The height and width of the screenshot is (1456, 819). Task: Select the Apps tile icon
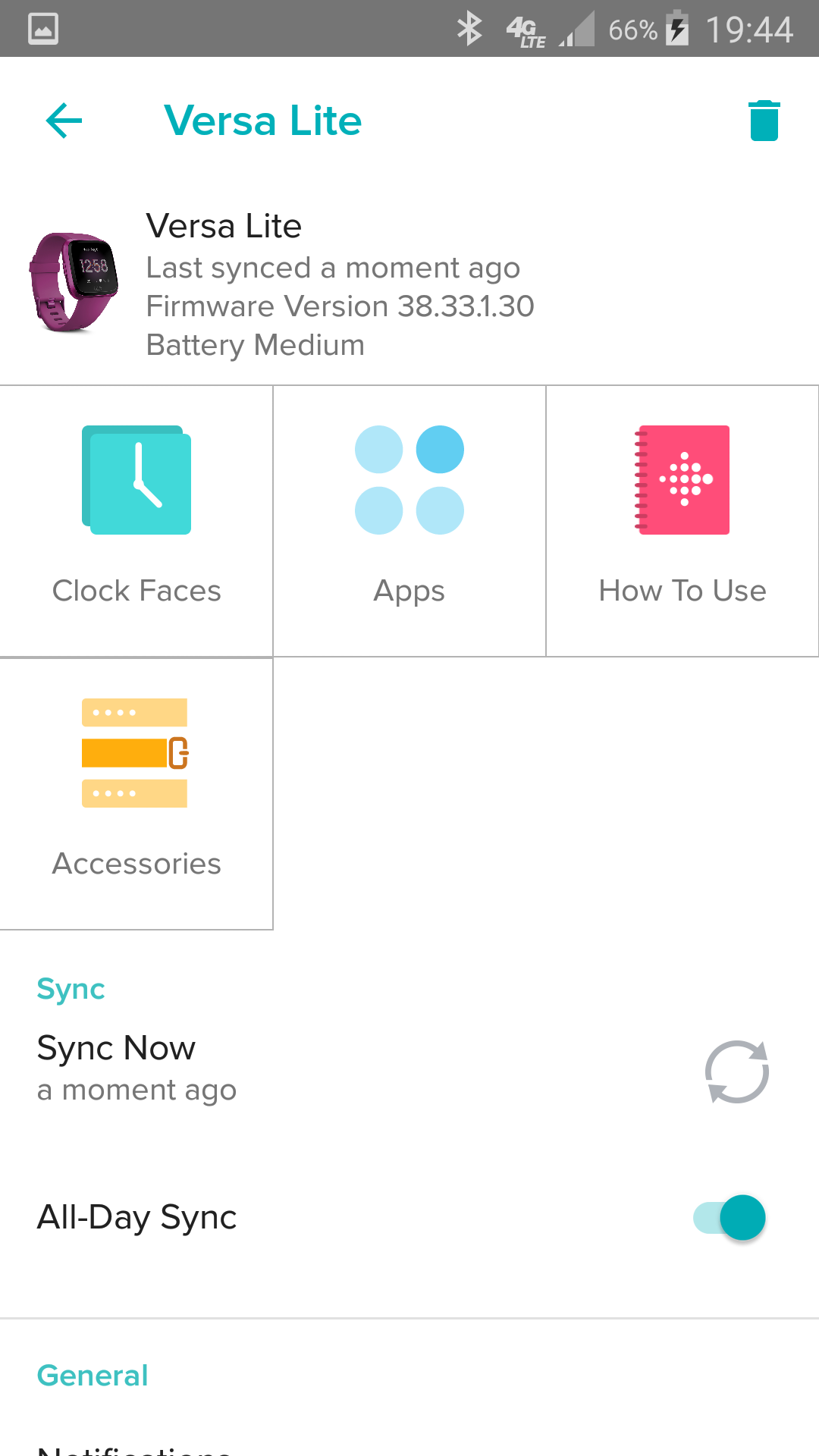pos(409,480)
